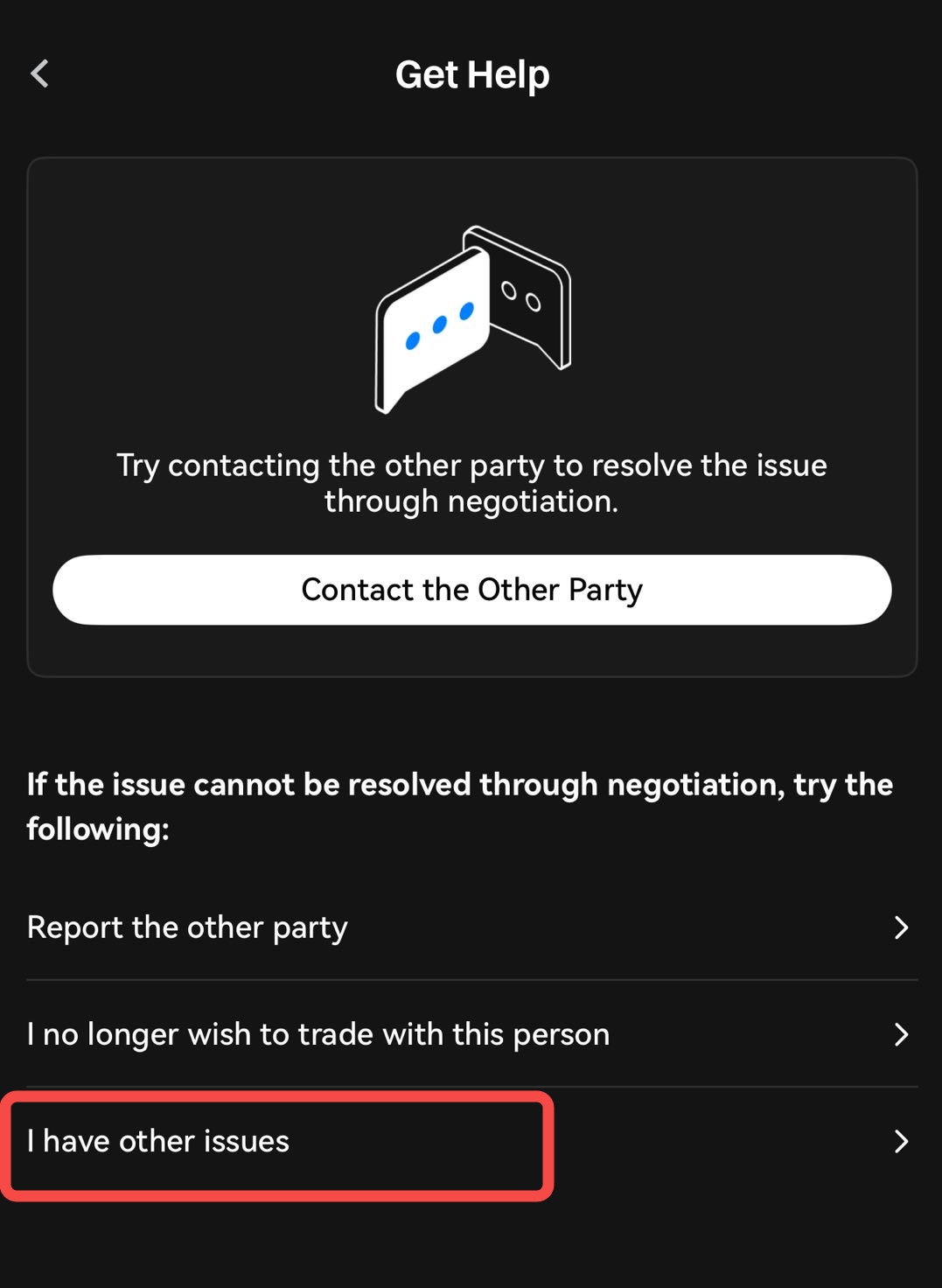942x1288 pixels.
Task: Go back from Get Help
Action: click(x=40, y=74)
